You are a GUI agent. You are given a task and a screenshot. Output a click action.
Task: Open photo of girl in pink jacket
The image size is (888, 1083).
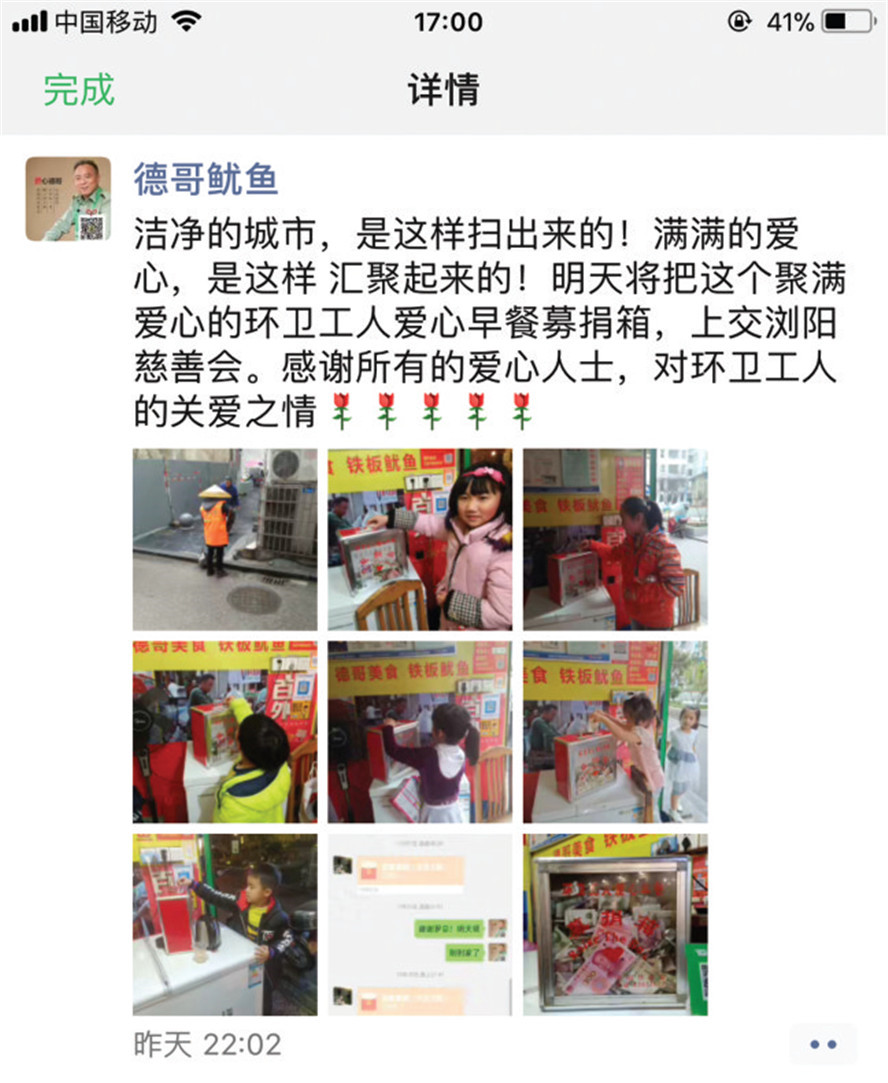[420, 539]
